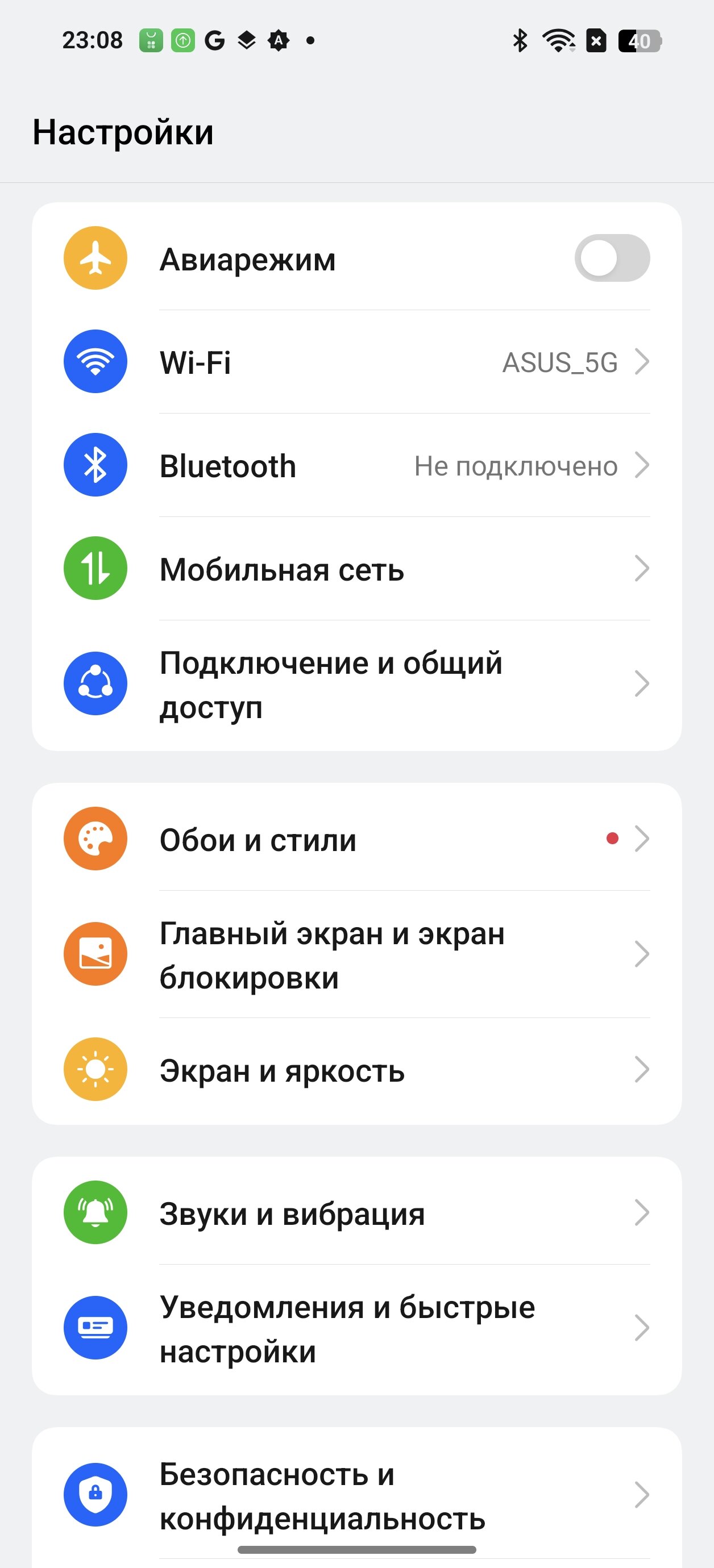
Task: Open Wi-Fi settings
Action: click(x=356, y=362)
